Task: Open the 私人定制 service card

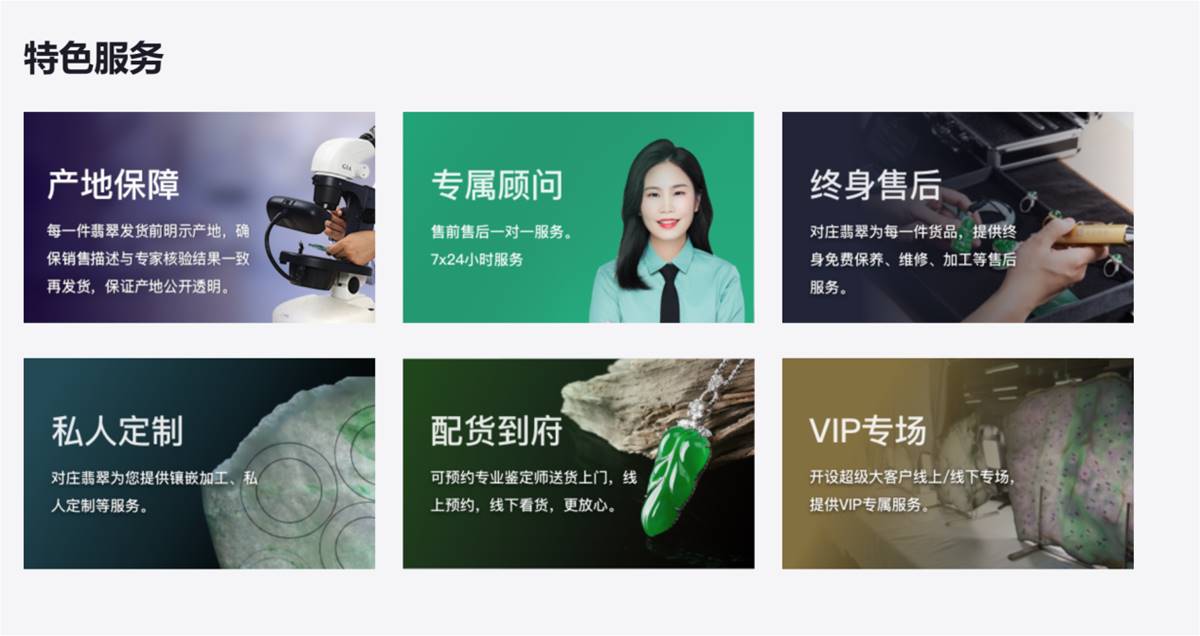Action: tap(199, 463)
